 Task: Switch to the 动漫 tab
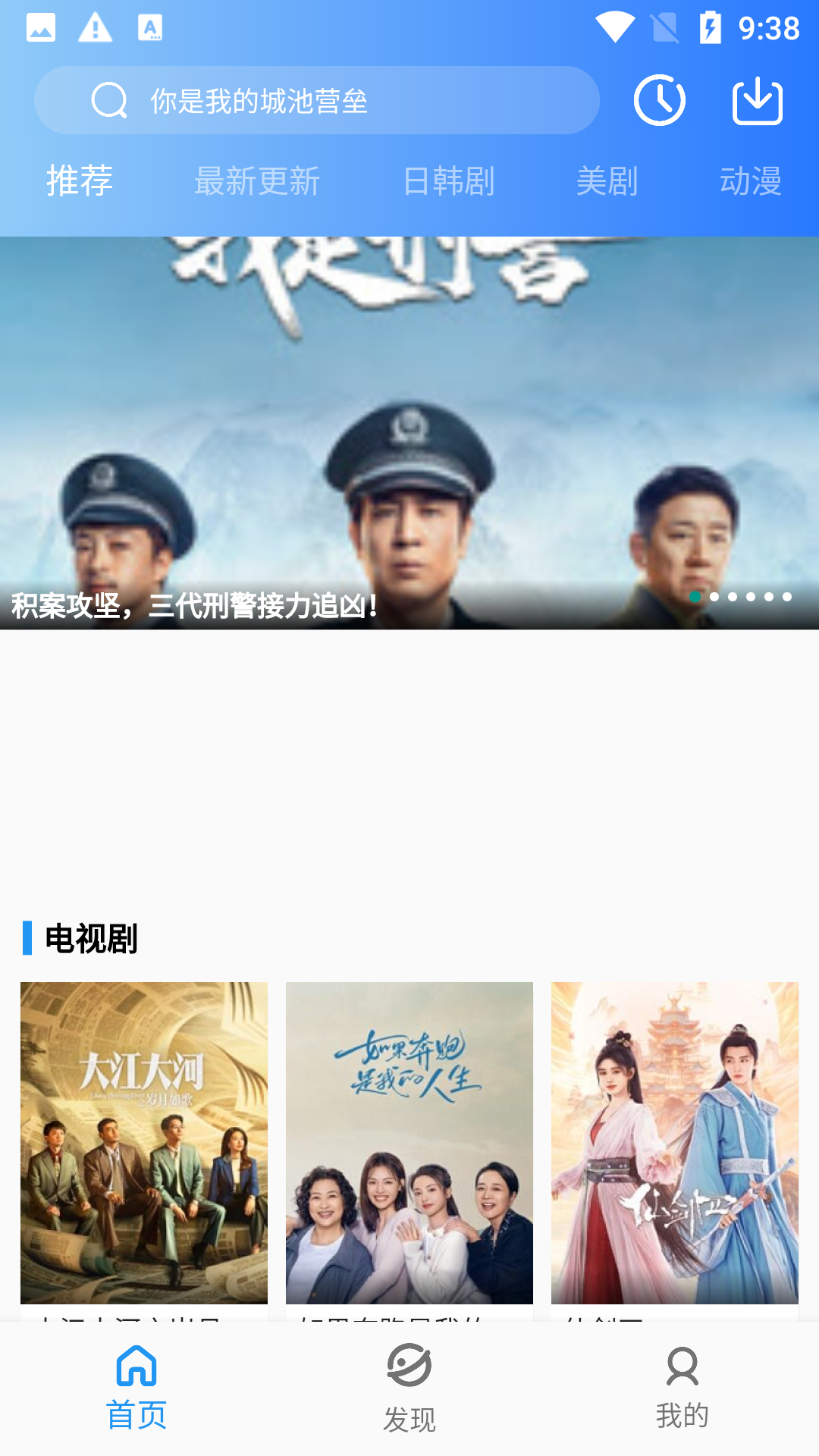750,181
